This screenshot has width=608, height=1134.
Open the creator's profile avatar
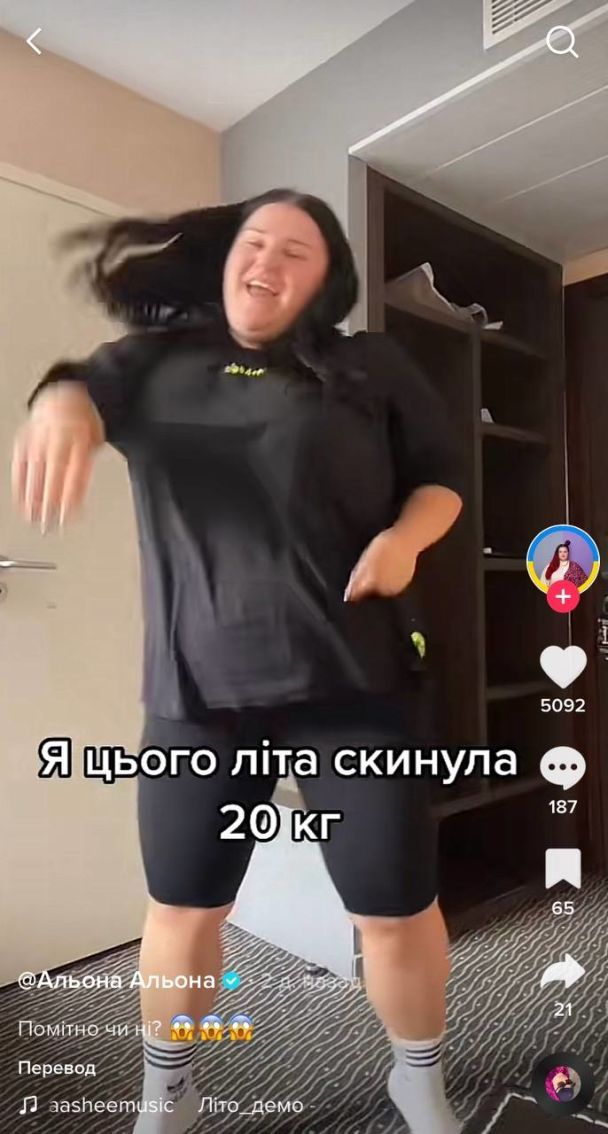coord(563,558)
